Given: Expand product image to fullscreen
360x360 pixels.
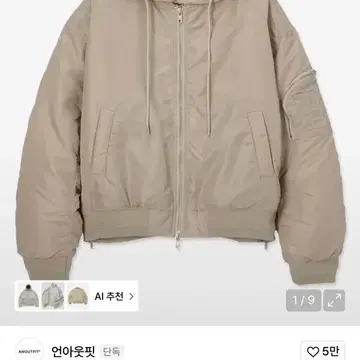Looking at the screenshot, I should pyautogui.click(x=334, y=301).
